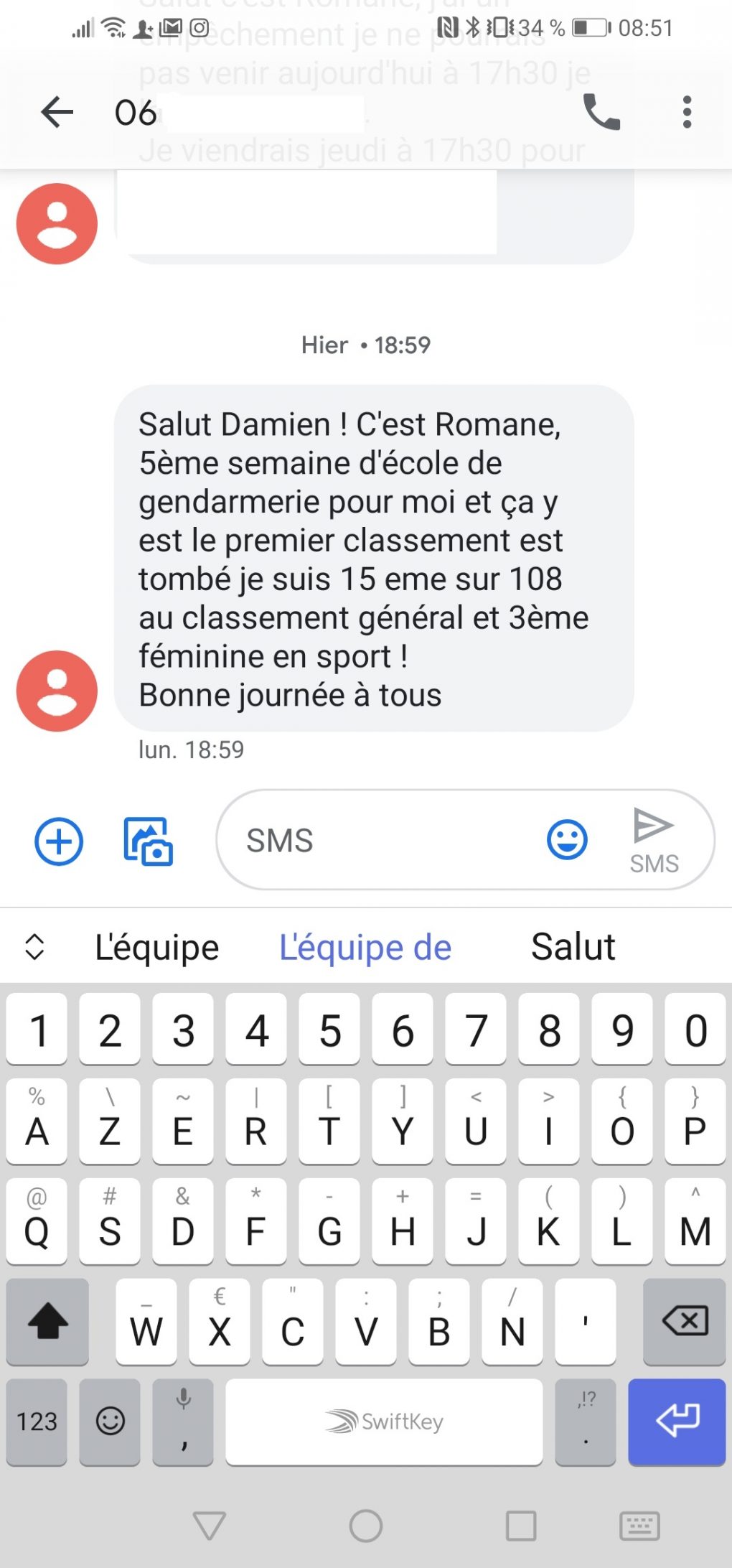
Task: Tap the backspace key
Action: click(685, 1321)
